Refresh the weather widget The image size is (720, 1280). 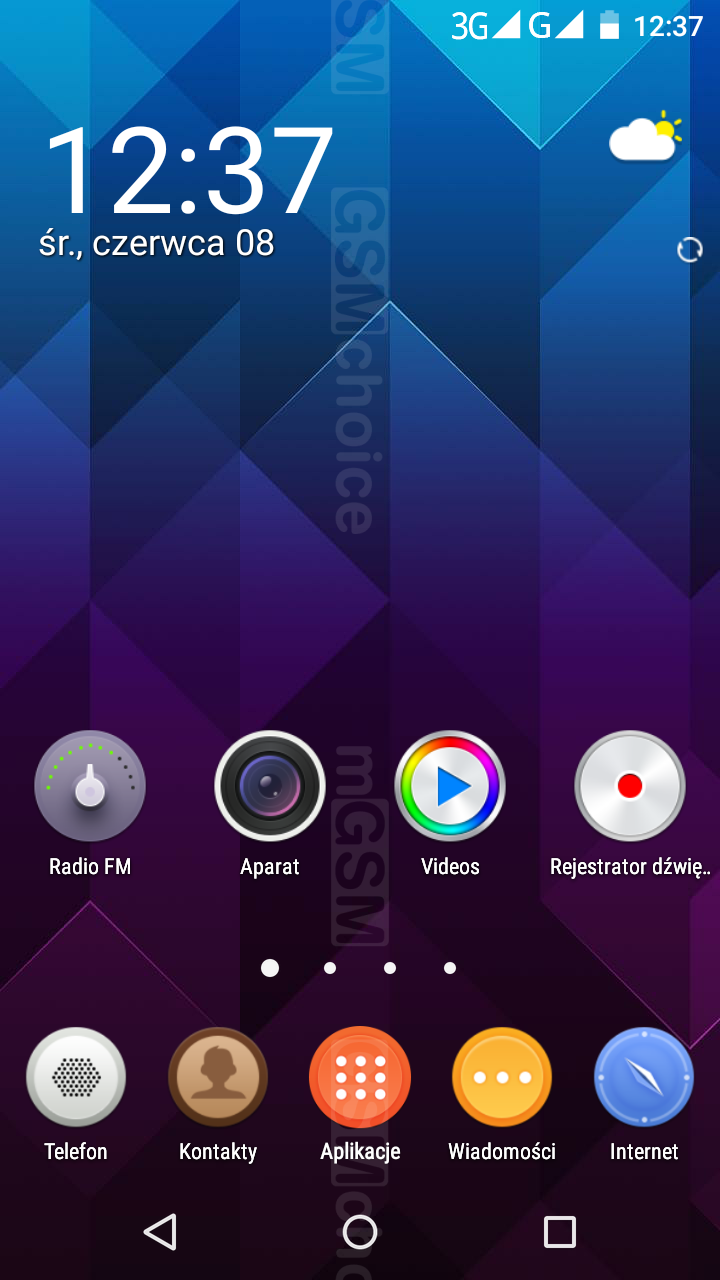pos(690,250)
